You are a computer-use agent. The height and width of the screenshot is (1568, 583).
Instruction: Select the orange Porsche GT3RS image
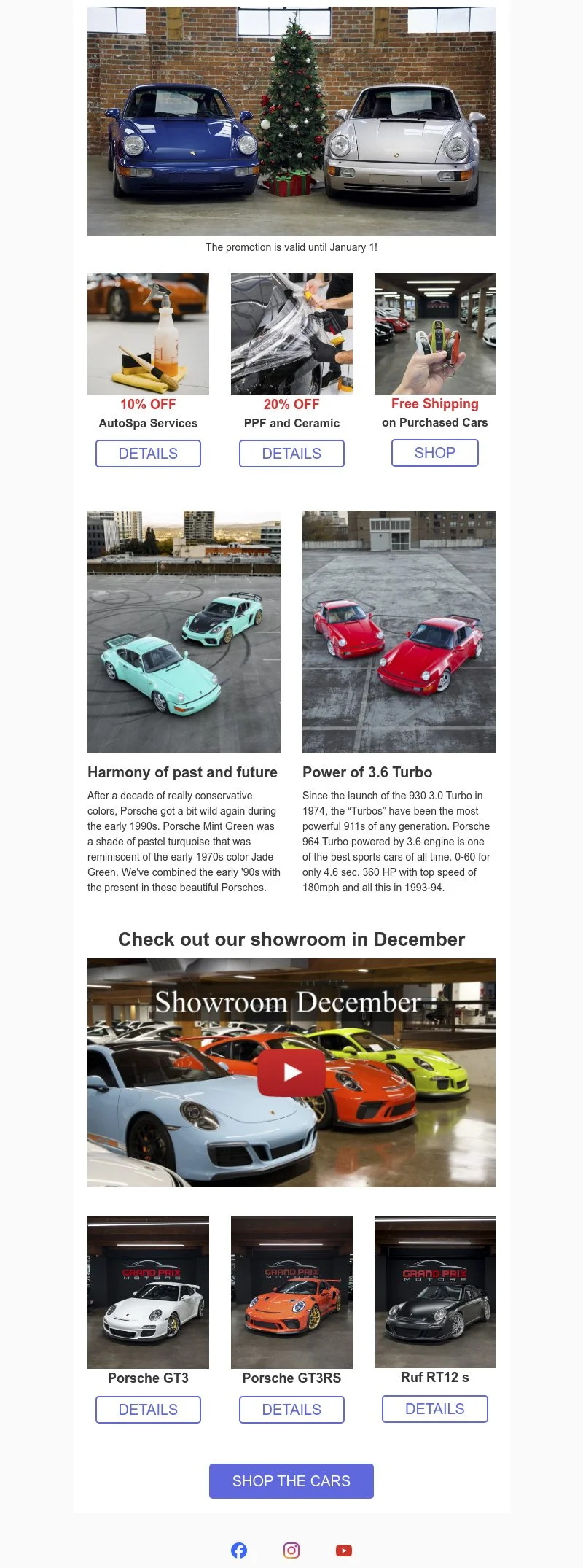pos(291,1292)
